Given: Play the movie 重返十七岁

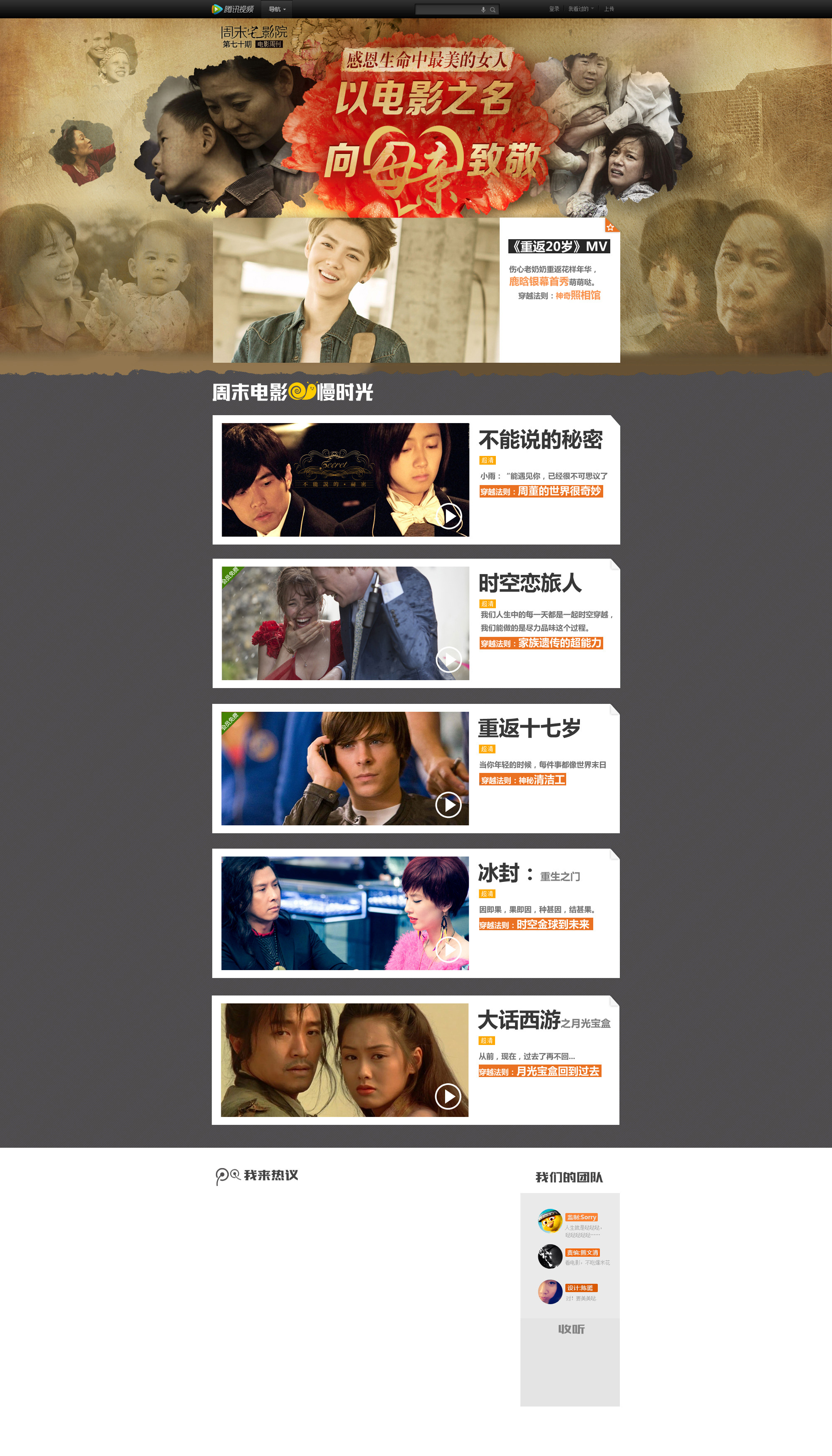Looking at the screenshot, I should [448, 805].
